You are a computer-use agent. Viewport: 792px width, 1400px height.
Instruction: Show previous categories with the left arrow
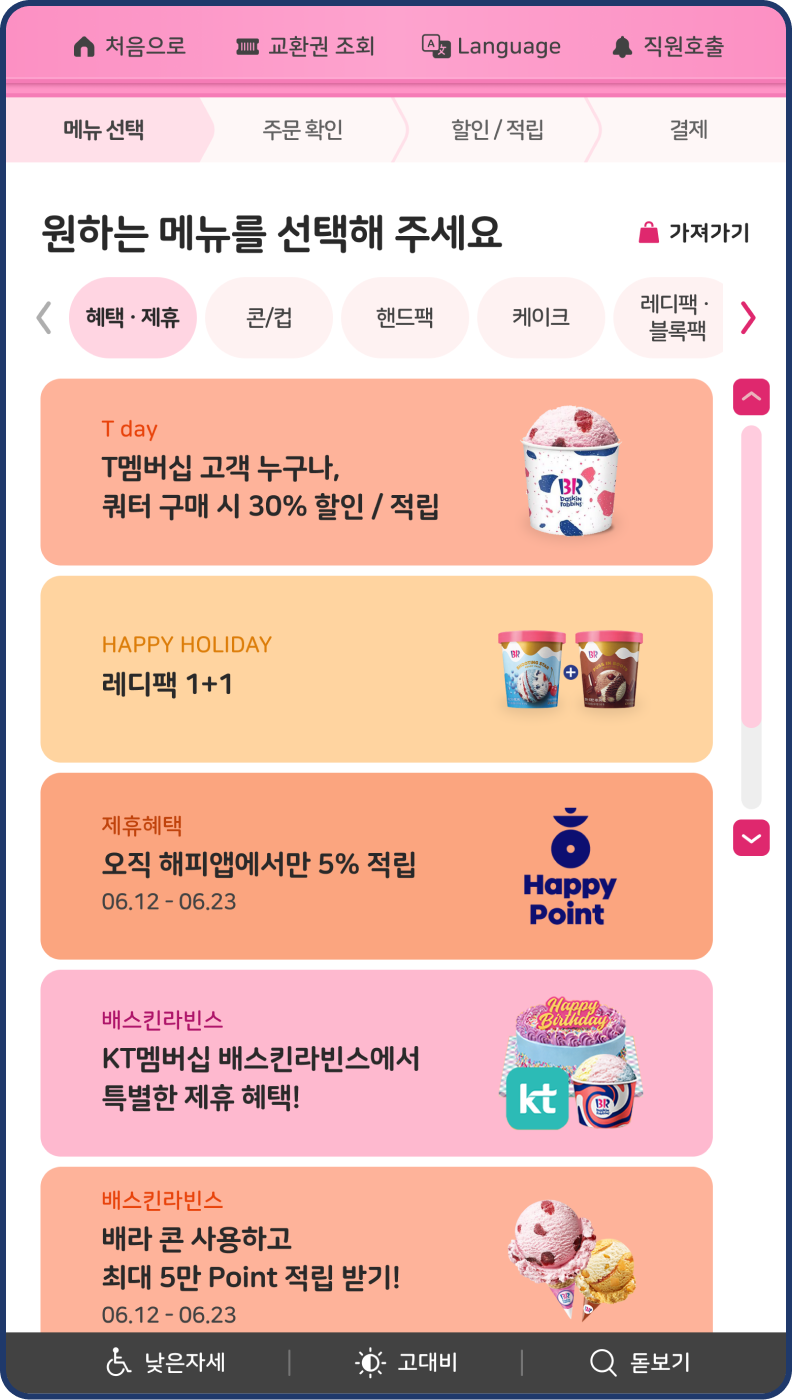pos(44,318)
